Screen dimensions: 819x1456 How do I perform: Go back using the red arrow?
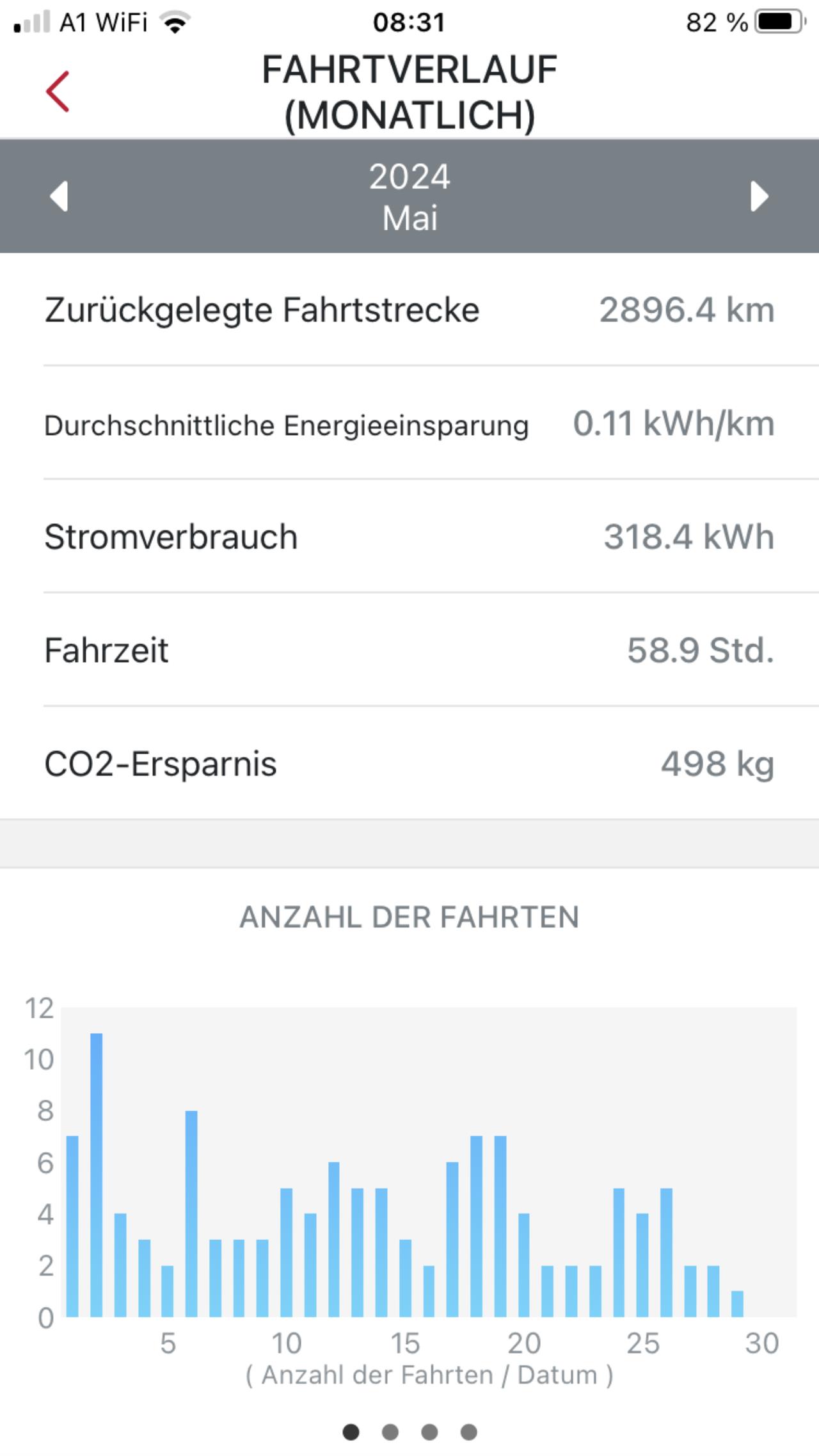coord(58,91)
